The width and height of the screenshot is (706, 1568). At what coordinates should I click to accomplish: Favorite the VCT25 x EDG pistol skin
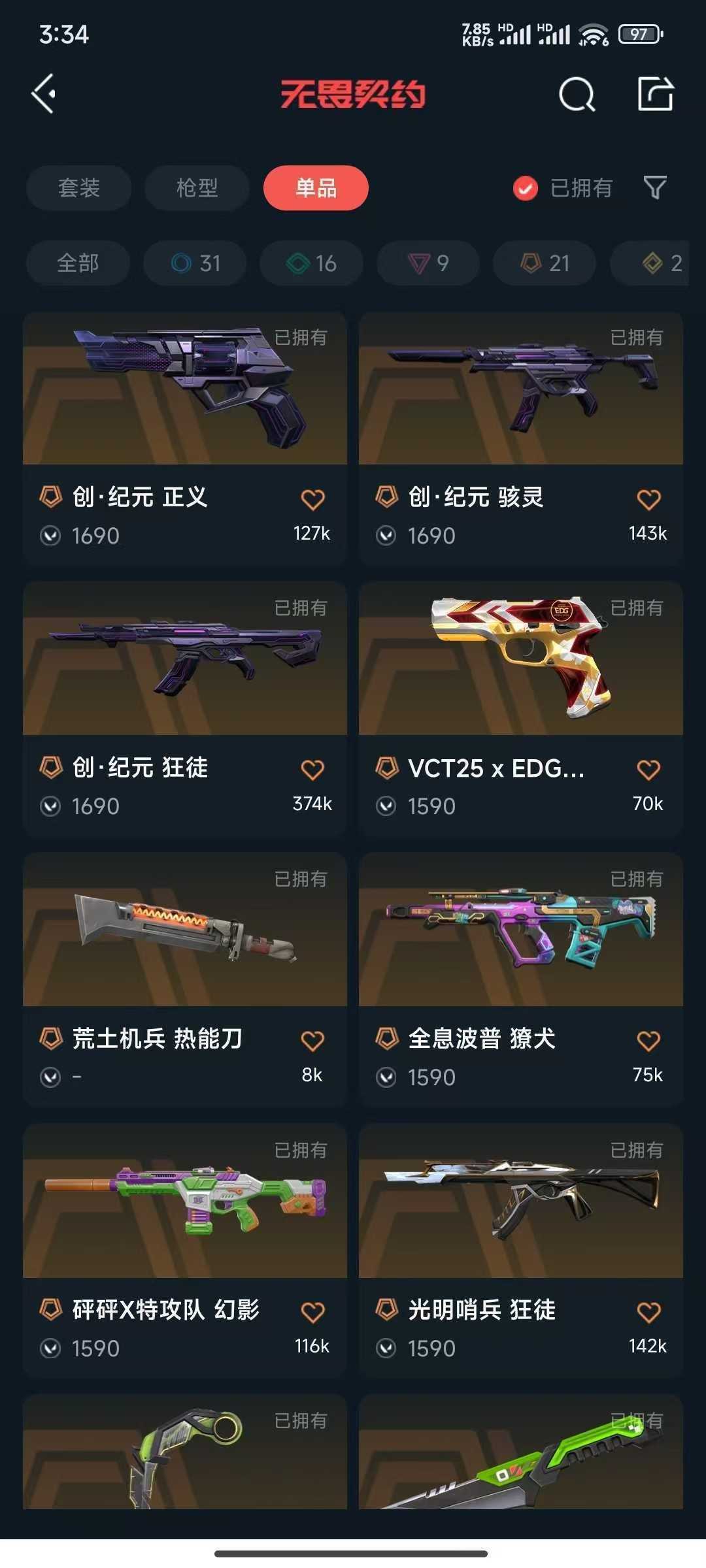pyautogui.click(x=648, y=770)
